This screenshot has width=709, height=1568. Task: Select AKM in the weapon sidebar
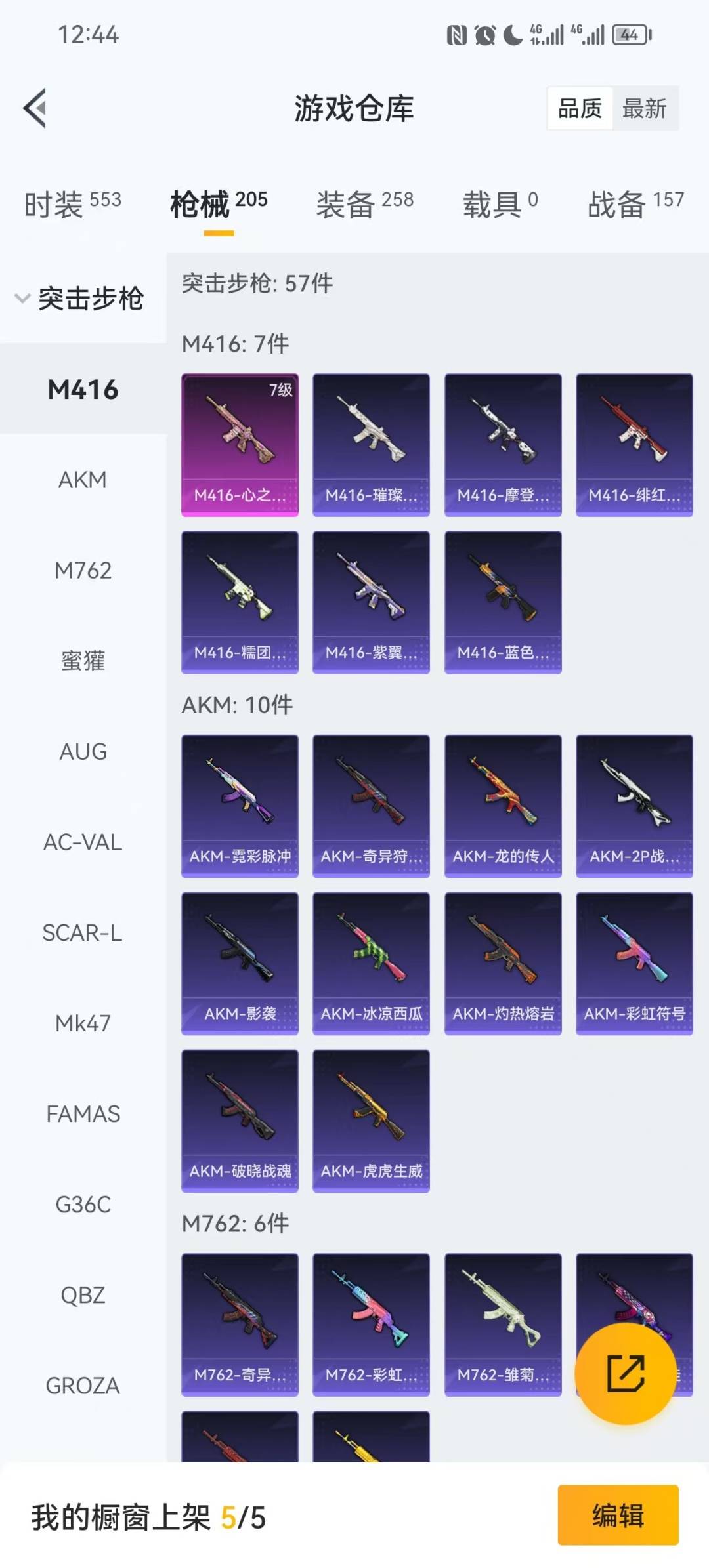tap(83, 480)
